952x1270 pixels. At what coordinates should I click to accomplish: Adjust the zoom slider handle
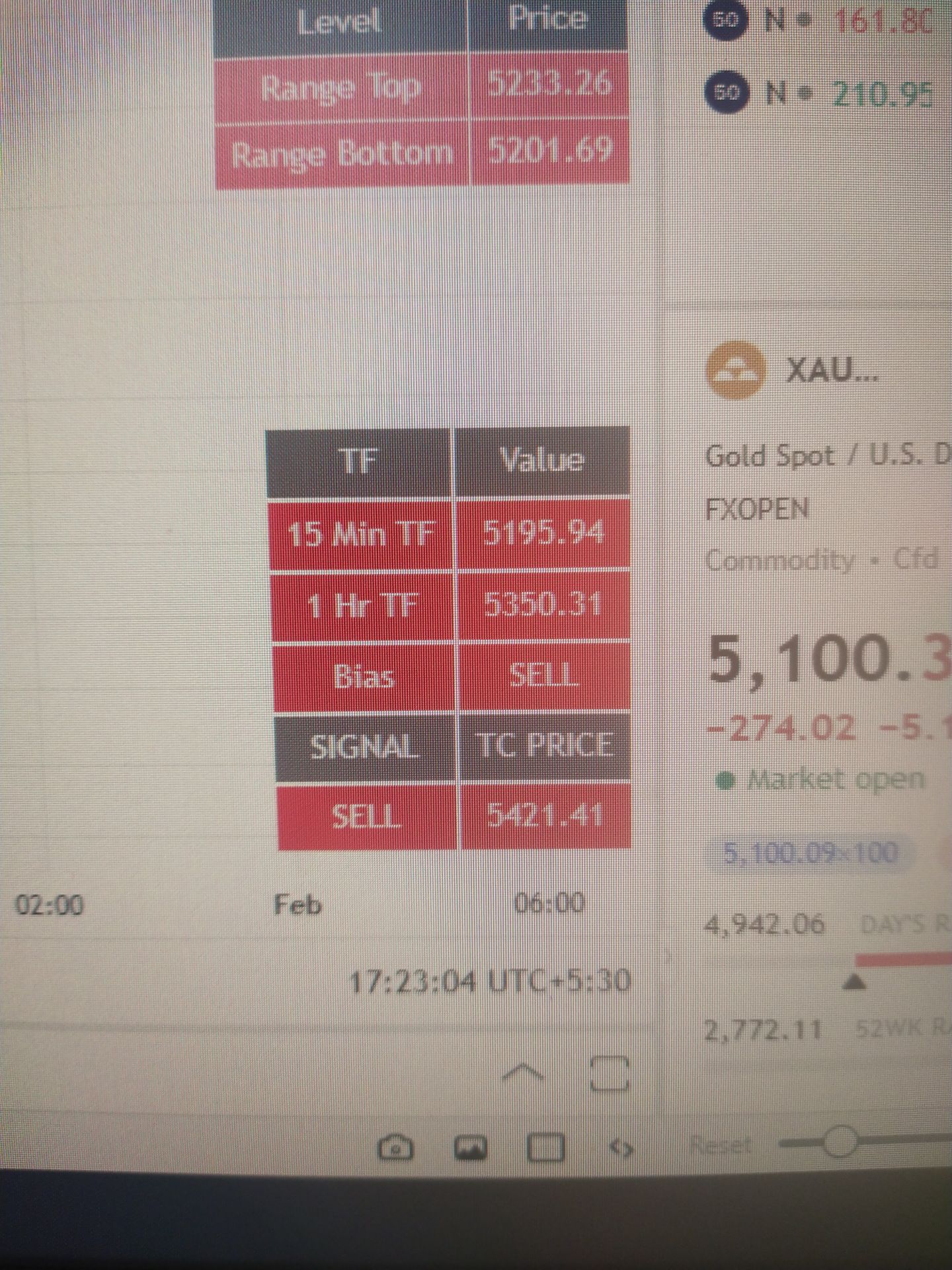(840, 1142)
